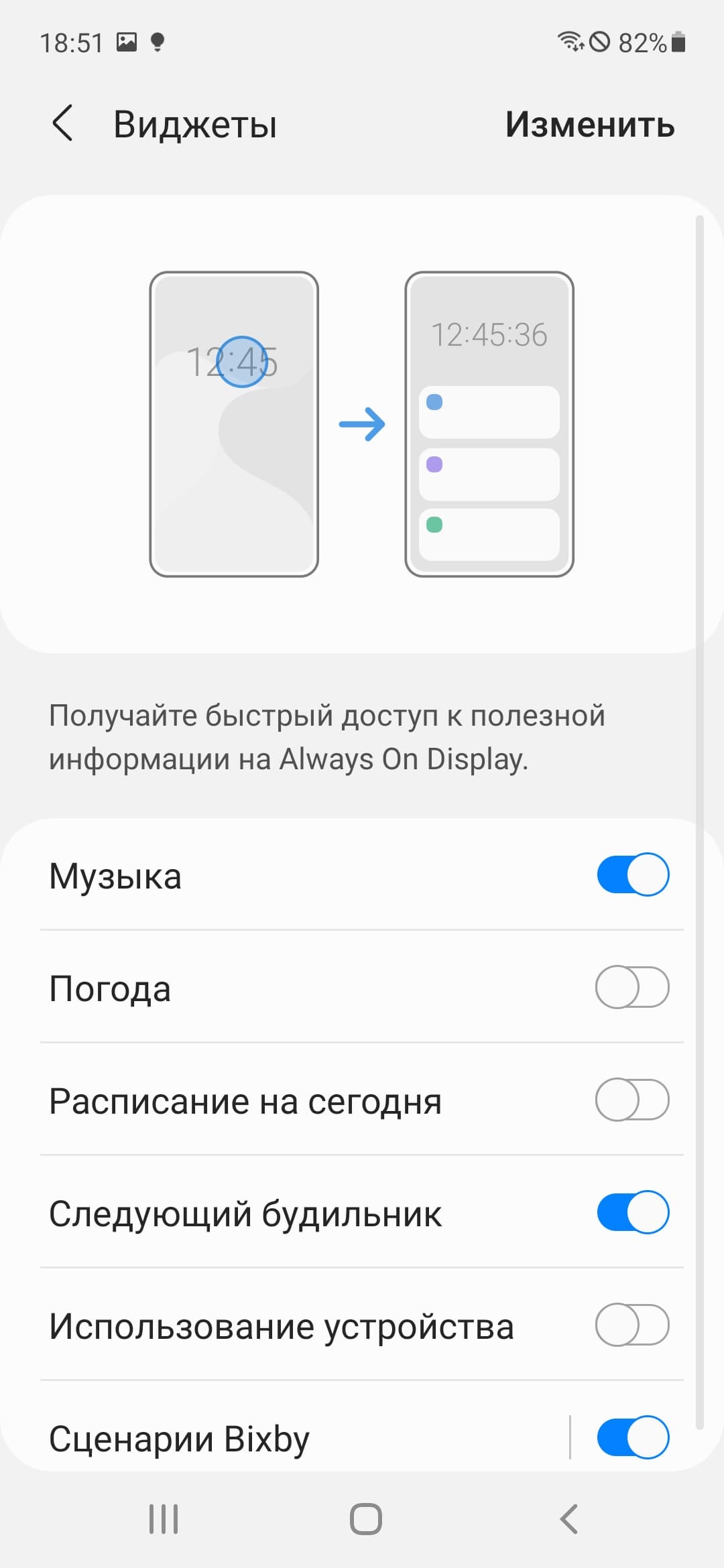Turn on Расписание на сегодня
724x1568 pixels.
pyautogui.click(x=632, y=1100)
